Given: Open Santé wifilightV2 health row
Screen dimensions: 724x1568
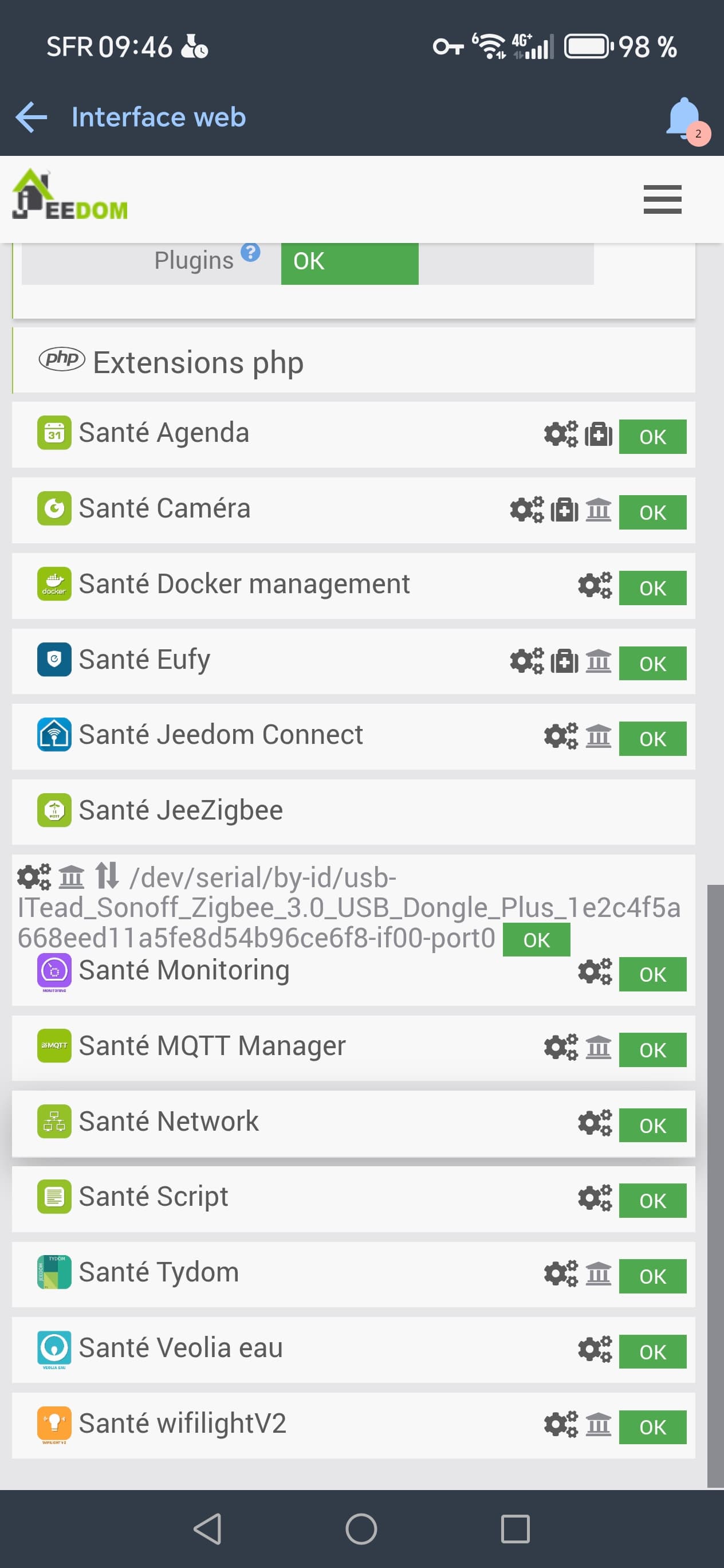Looking at the screenshot, I should coord(183,1424).
